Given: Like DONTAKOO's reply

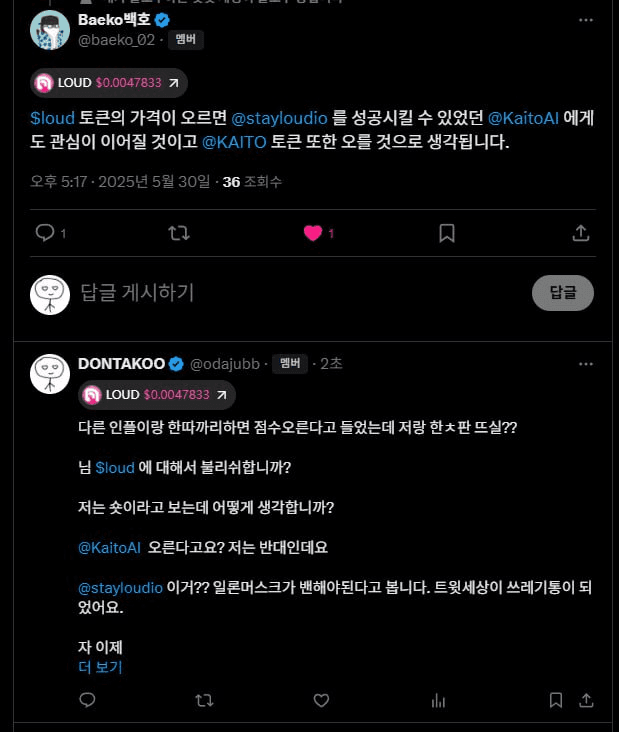Looking at the screenshot, I should 321,701.
